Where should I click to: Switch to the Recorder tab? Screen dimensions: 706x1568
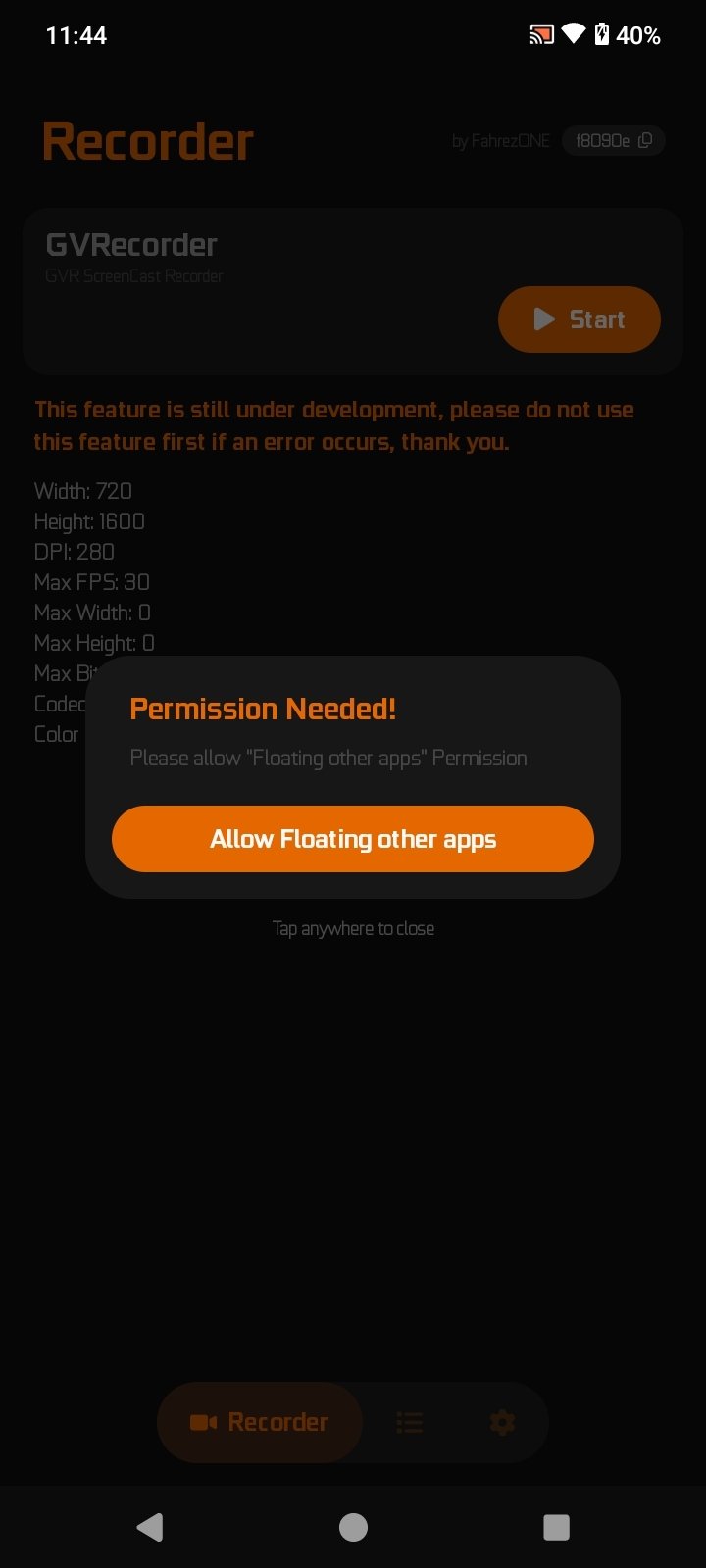[259, 1422]
